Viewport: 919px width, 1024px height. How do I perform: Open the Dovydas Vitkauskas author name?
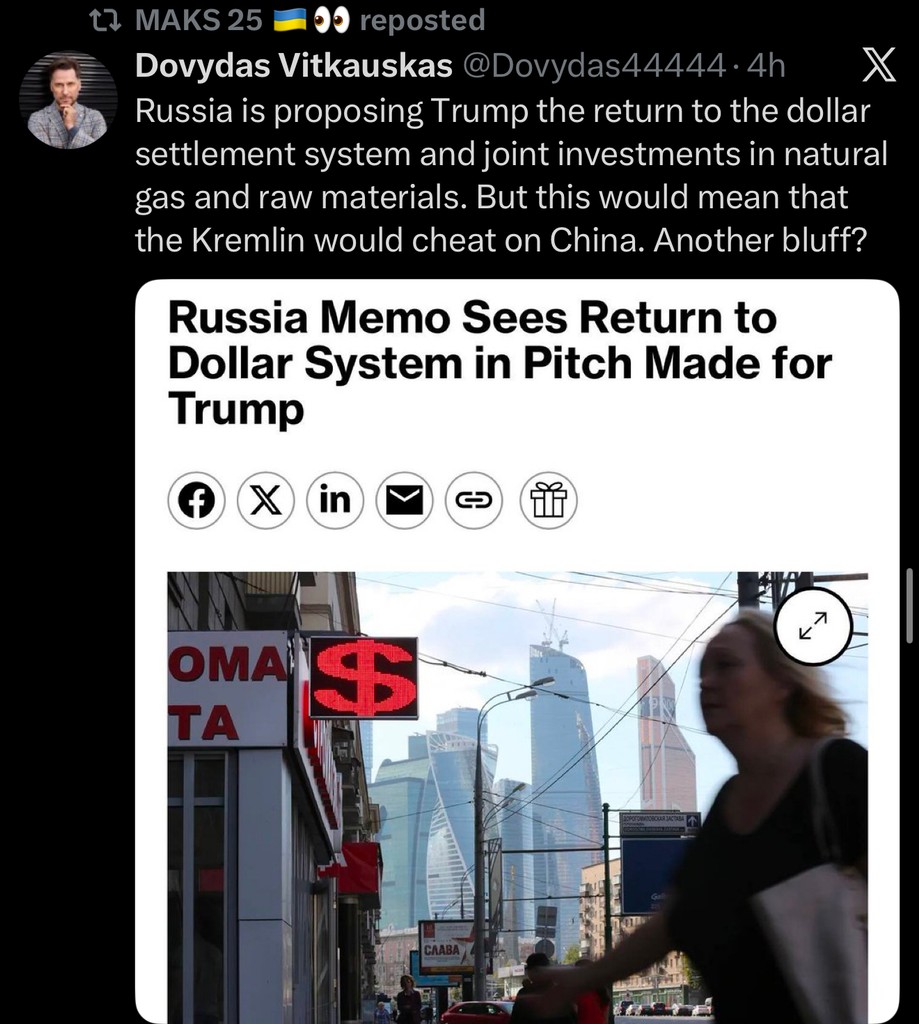coord(293,66)
